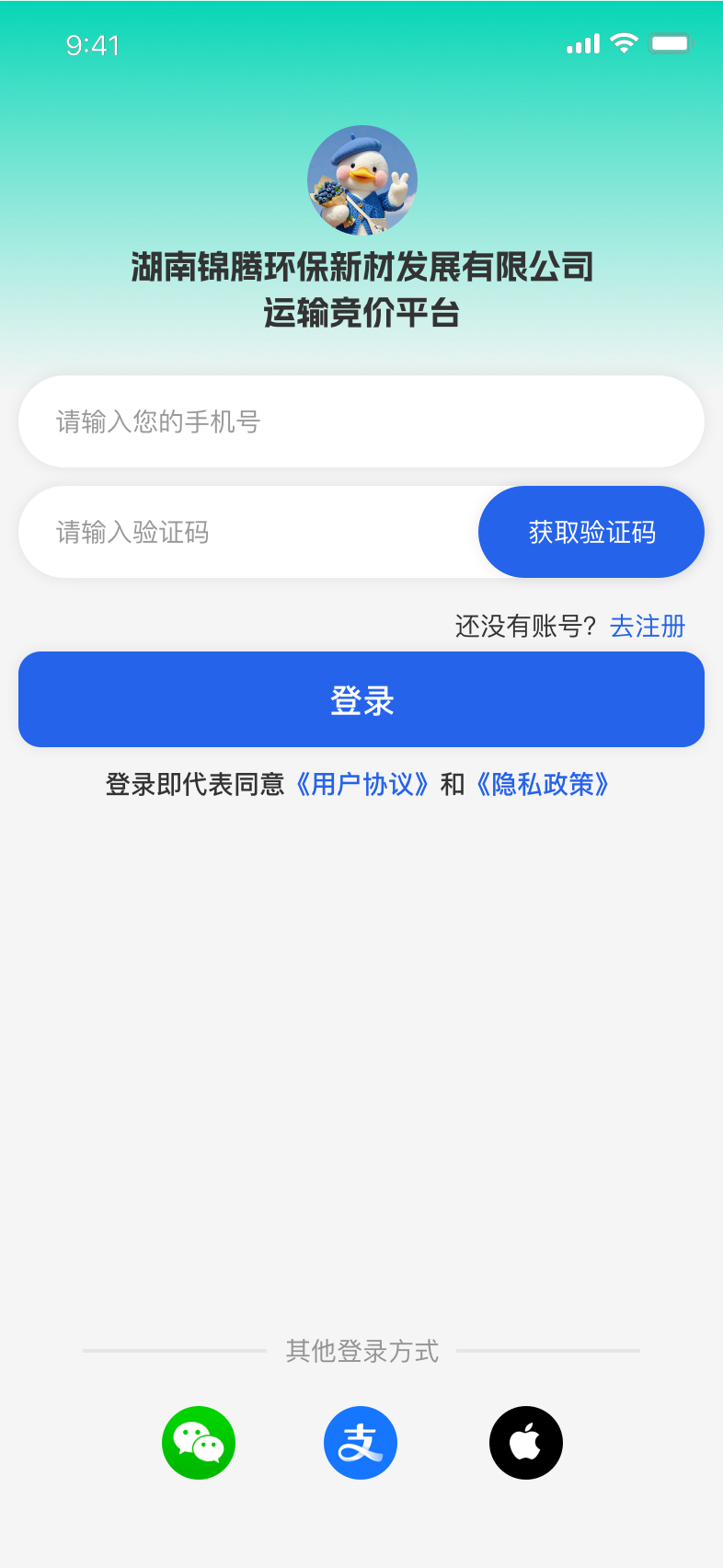Viewport: 723px width, 1568px height.
Task: Tap the verification code input field
Action: click(x=248, y=532)
